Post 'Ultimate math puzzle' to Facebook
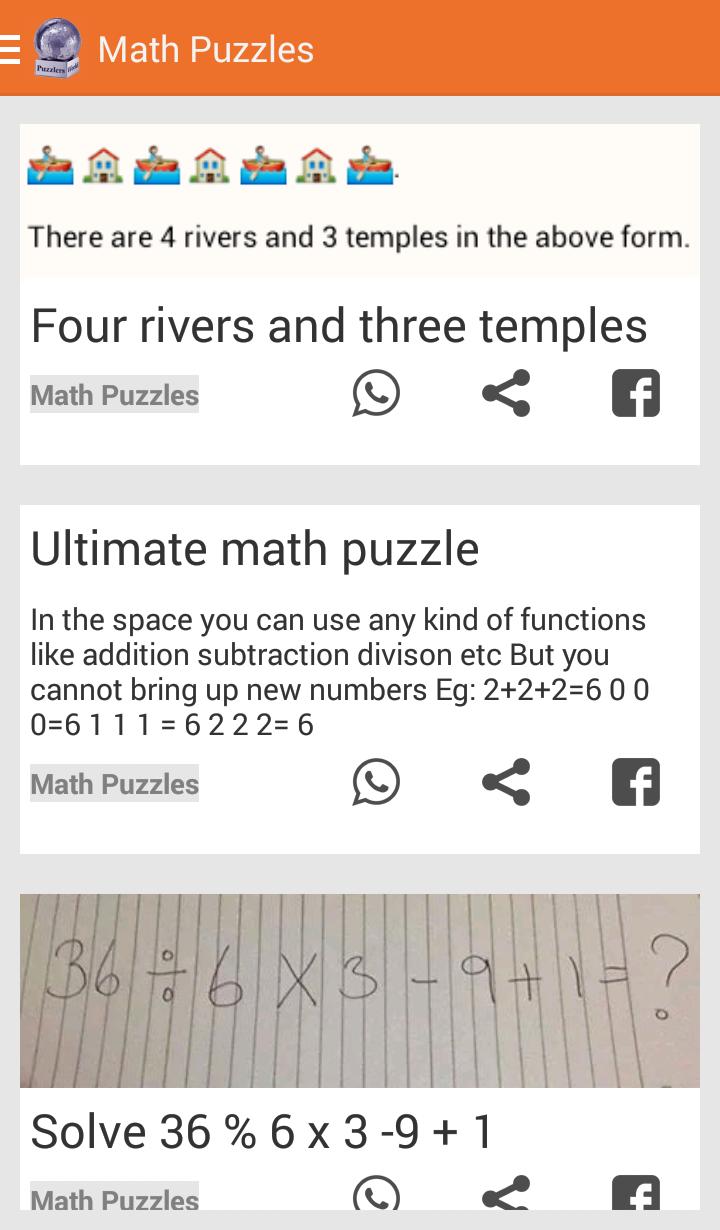The width and height of the screenshot is (720, 1230). pyautogui.click(x=634, y=781)
